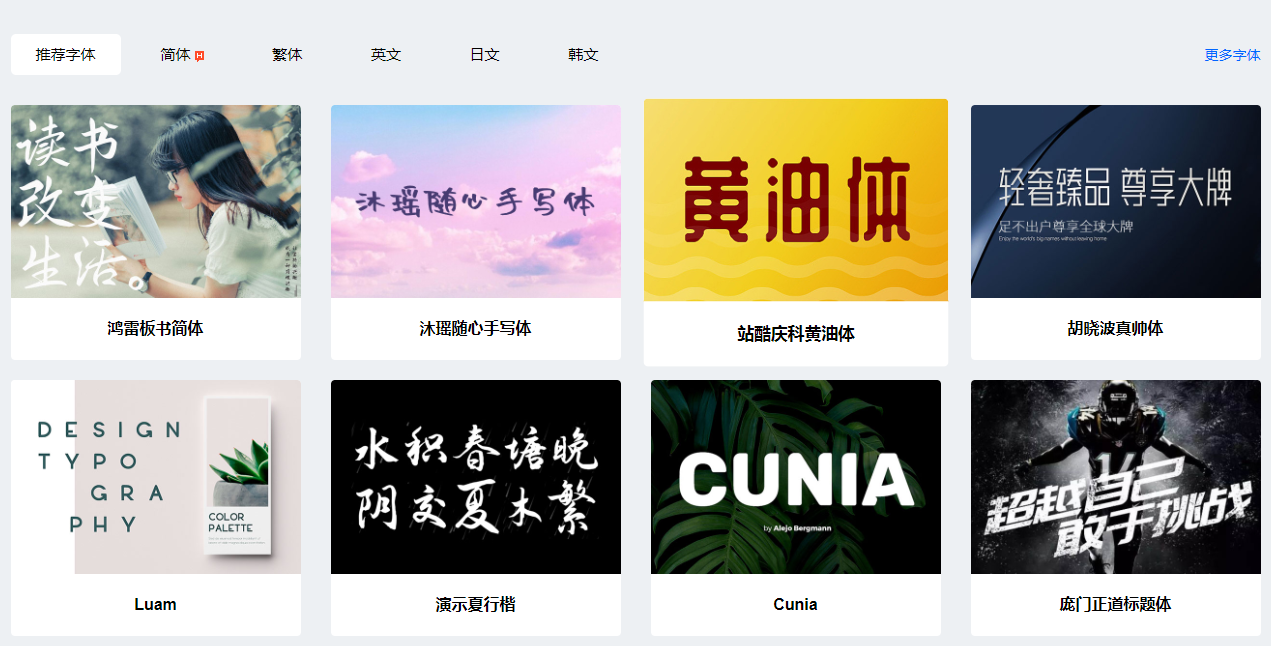Select the 站酷庆科黄油体 font card

796,231
